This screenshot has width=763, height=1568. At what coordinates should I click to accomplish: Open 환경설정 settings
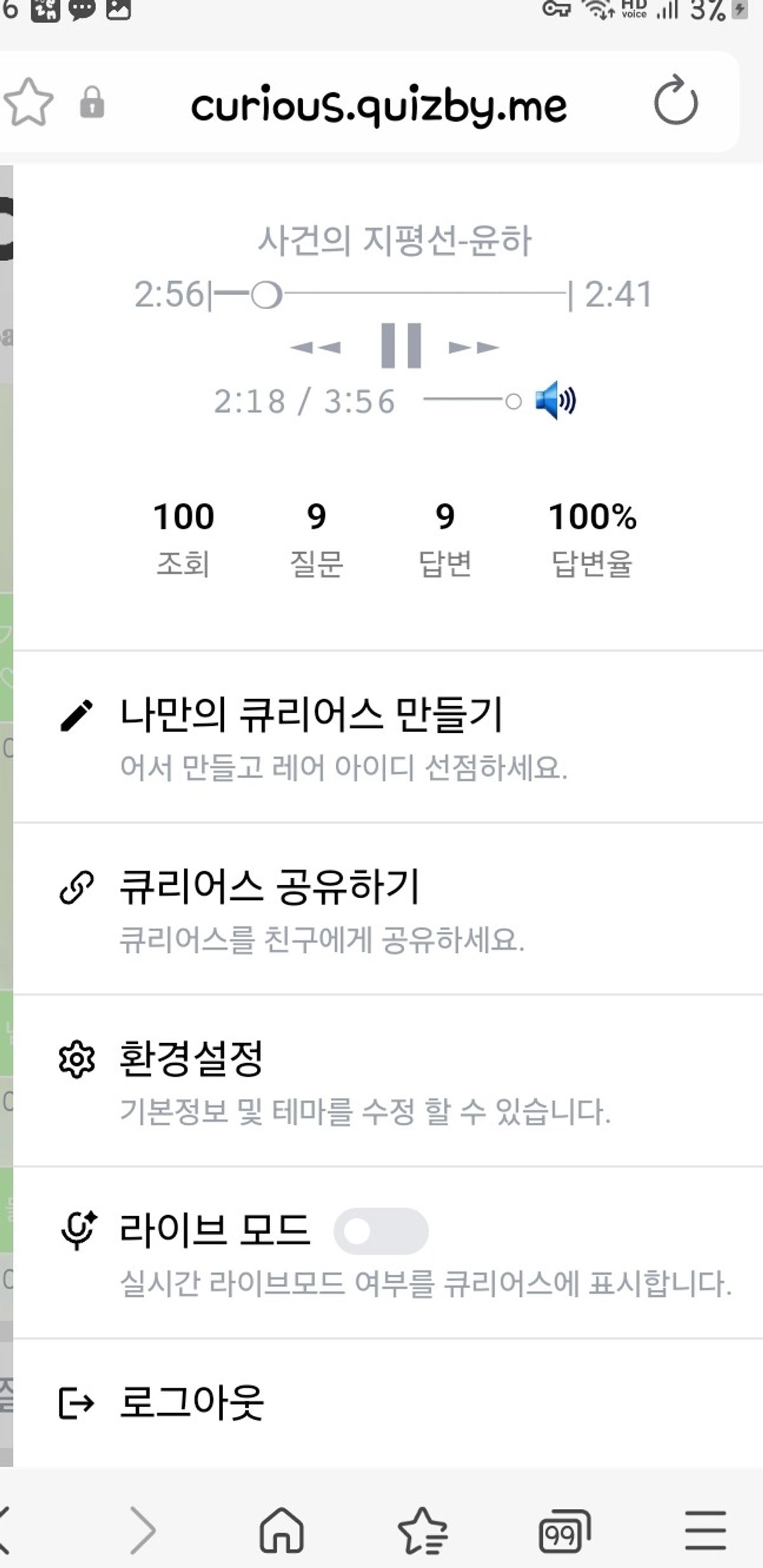(191, 1059)
